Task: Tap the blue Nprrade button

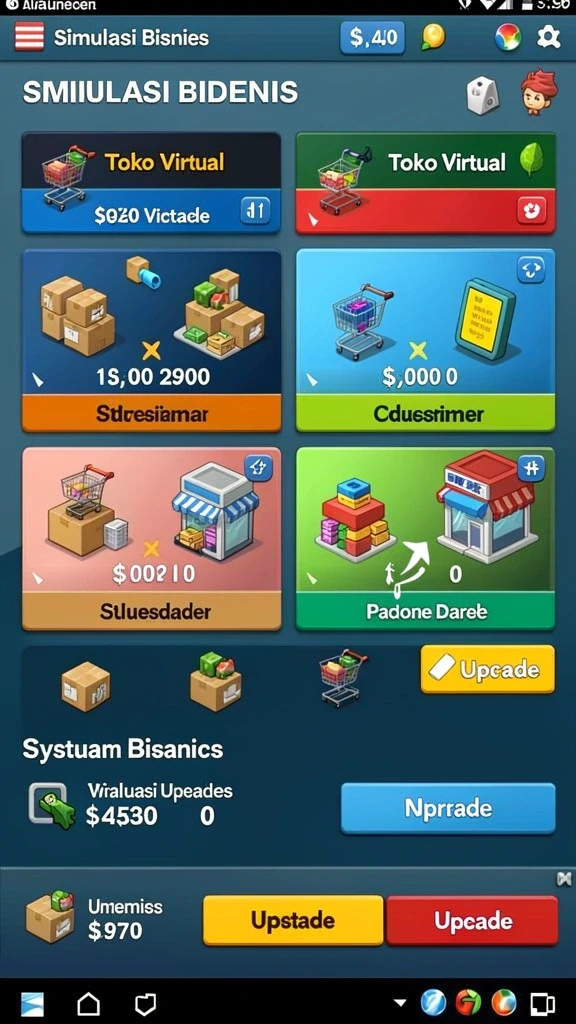Action: [x=448, y=808]
